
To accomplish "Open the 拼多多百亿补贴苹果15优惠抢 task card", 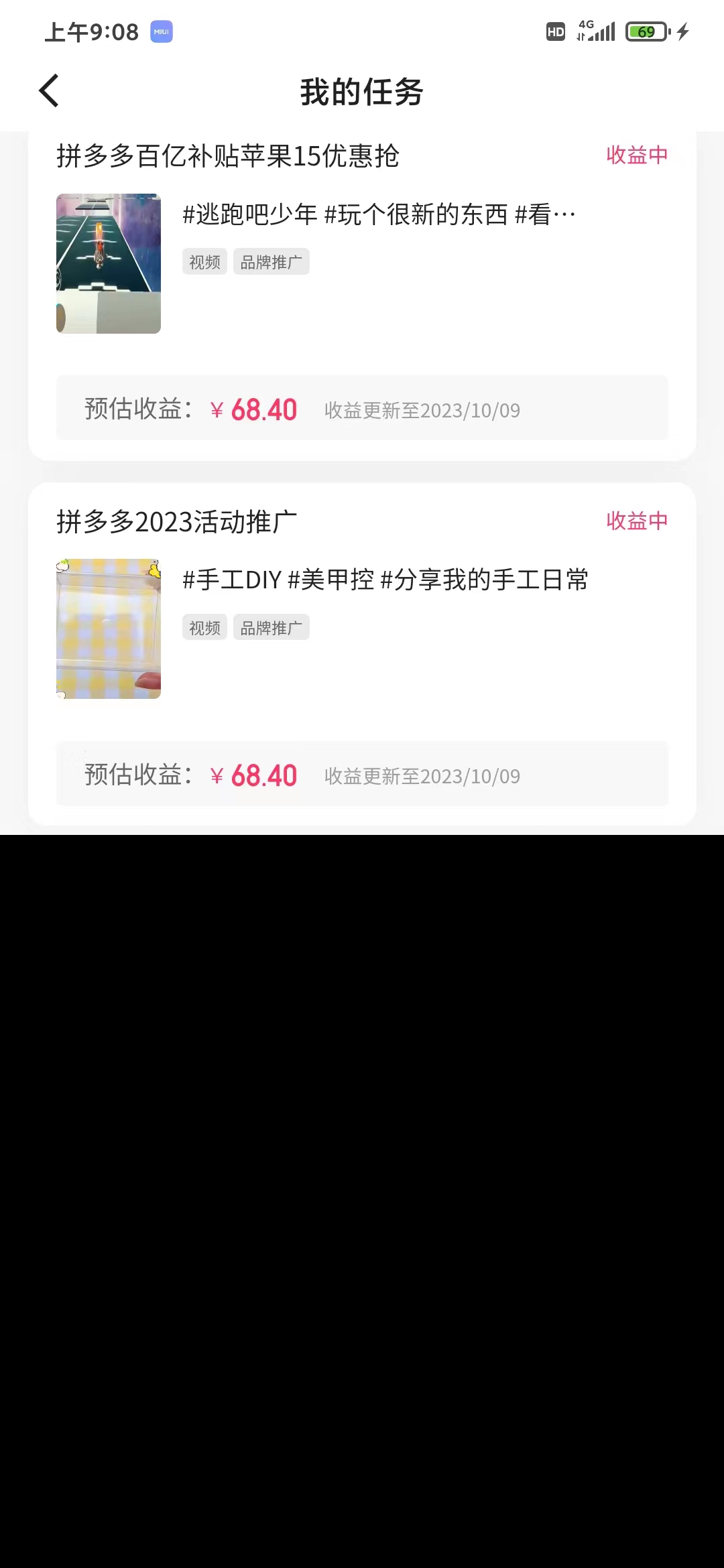I will [362, 296].
